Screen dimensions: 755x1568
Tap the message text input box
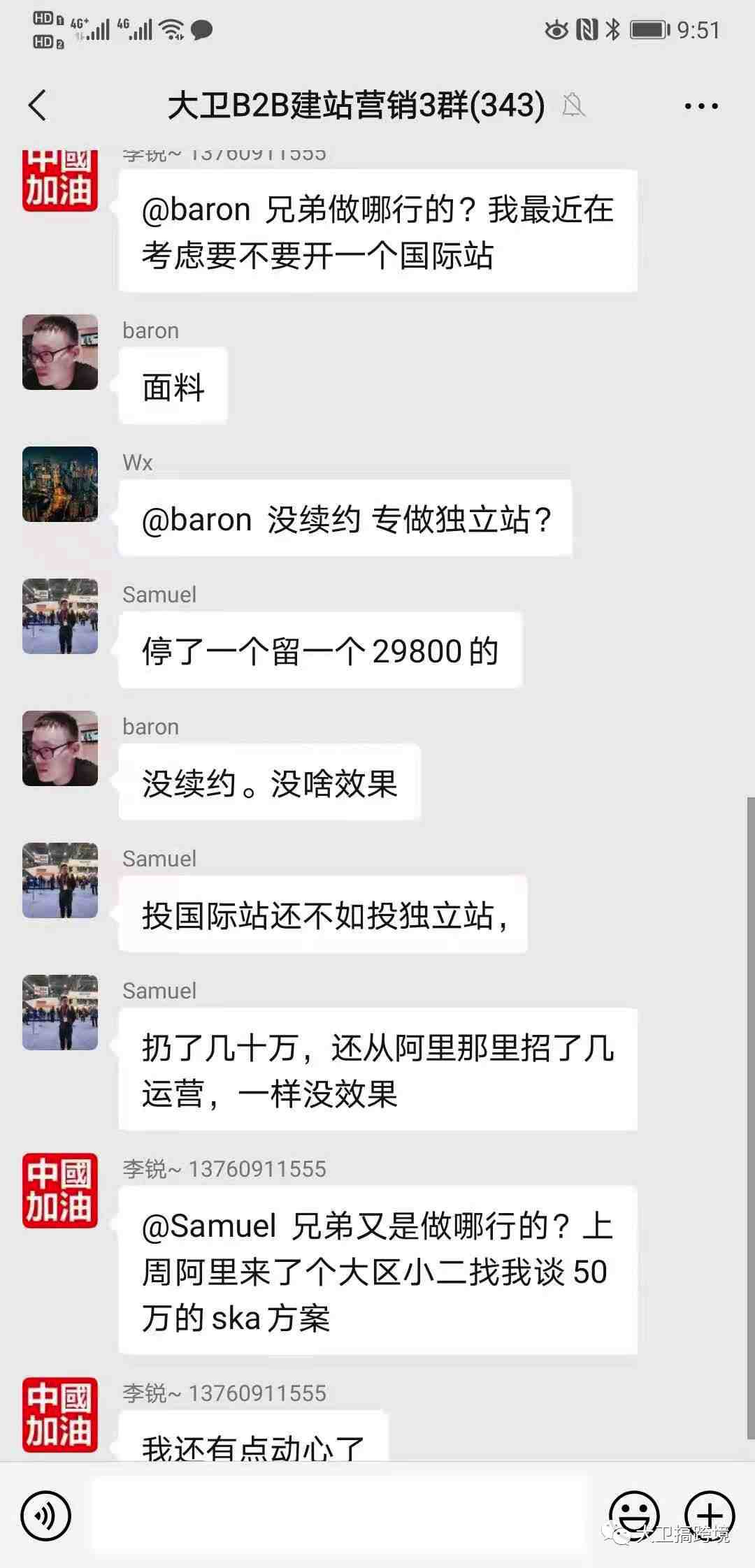(339, 1516)
